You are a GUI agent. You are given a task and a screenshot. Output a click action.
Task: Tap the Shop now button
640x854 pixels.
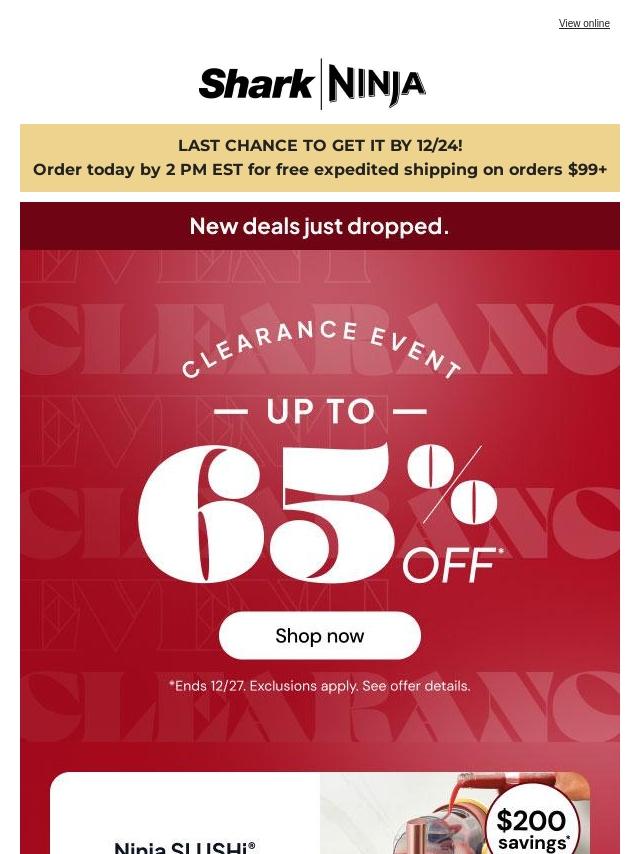click(x=320, y=636)
